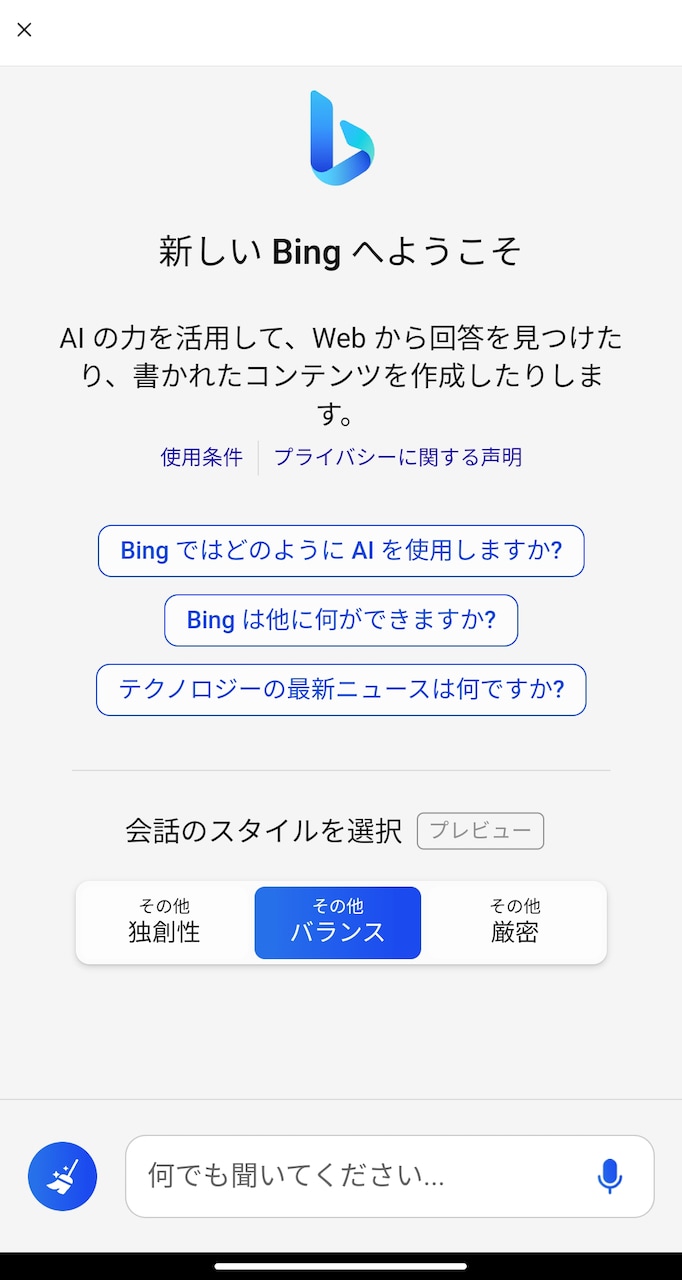Select the バランス conversation style
Image resolution: width=682 pixels, height=1280 pixels.
[338, 922]
